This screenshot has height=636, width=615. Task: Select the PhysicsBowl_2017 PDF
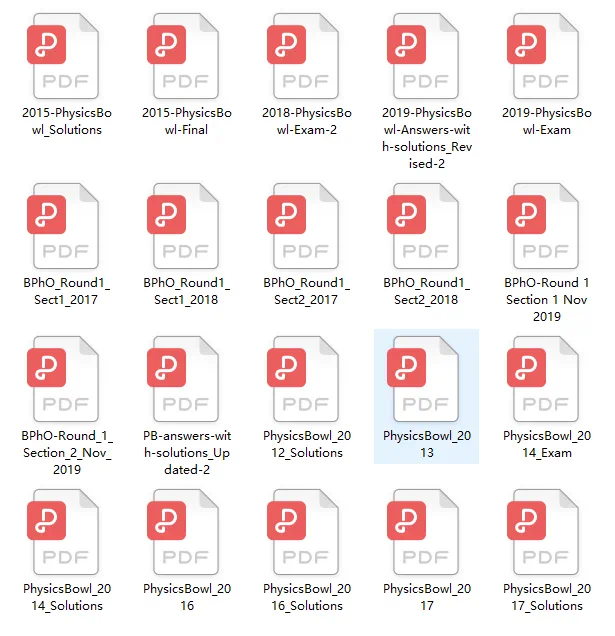click(427, 530)
